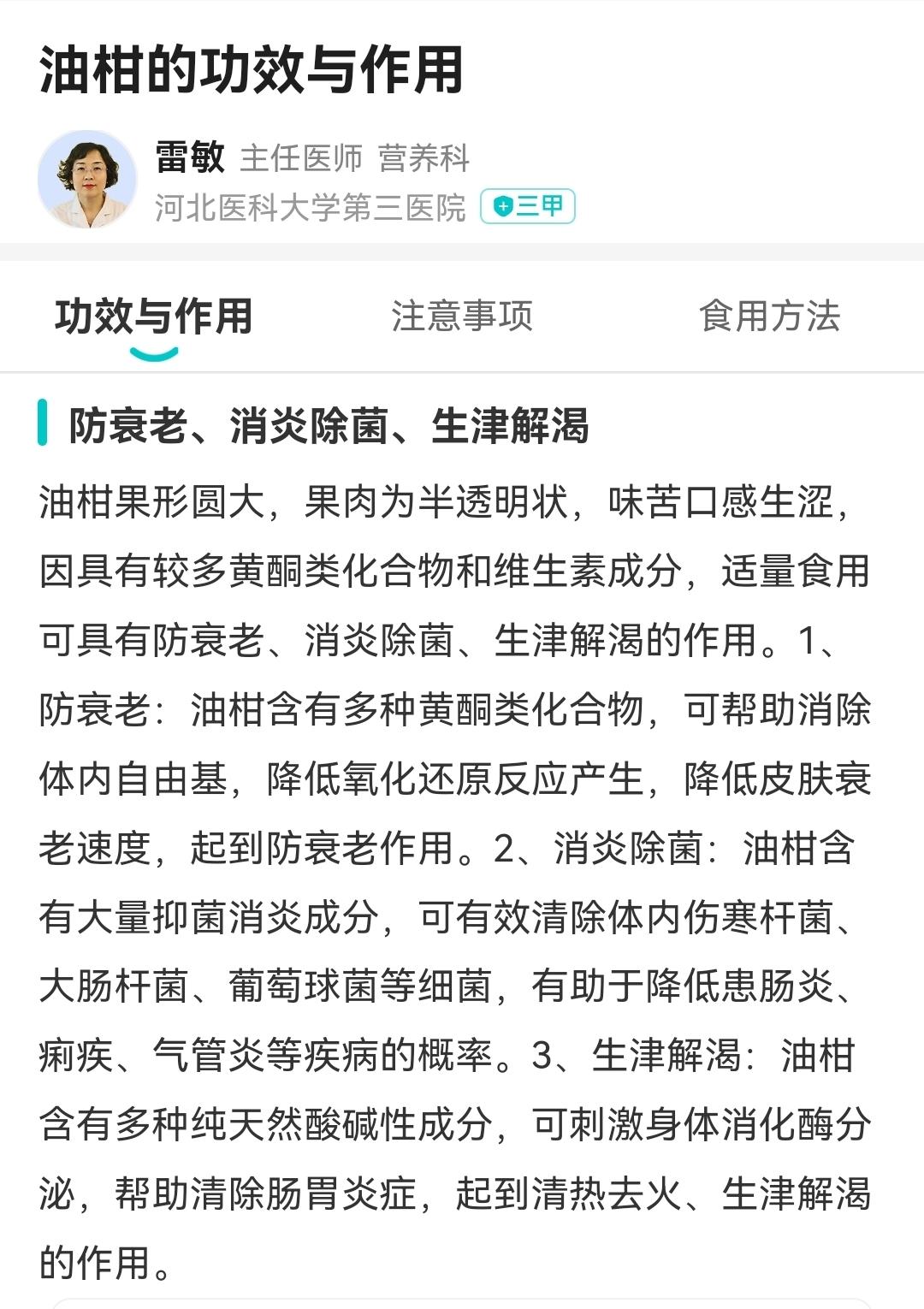This screenshot has height=1309, width=924.
Task: Click the doctor information card area
Action: click(308, 180)
